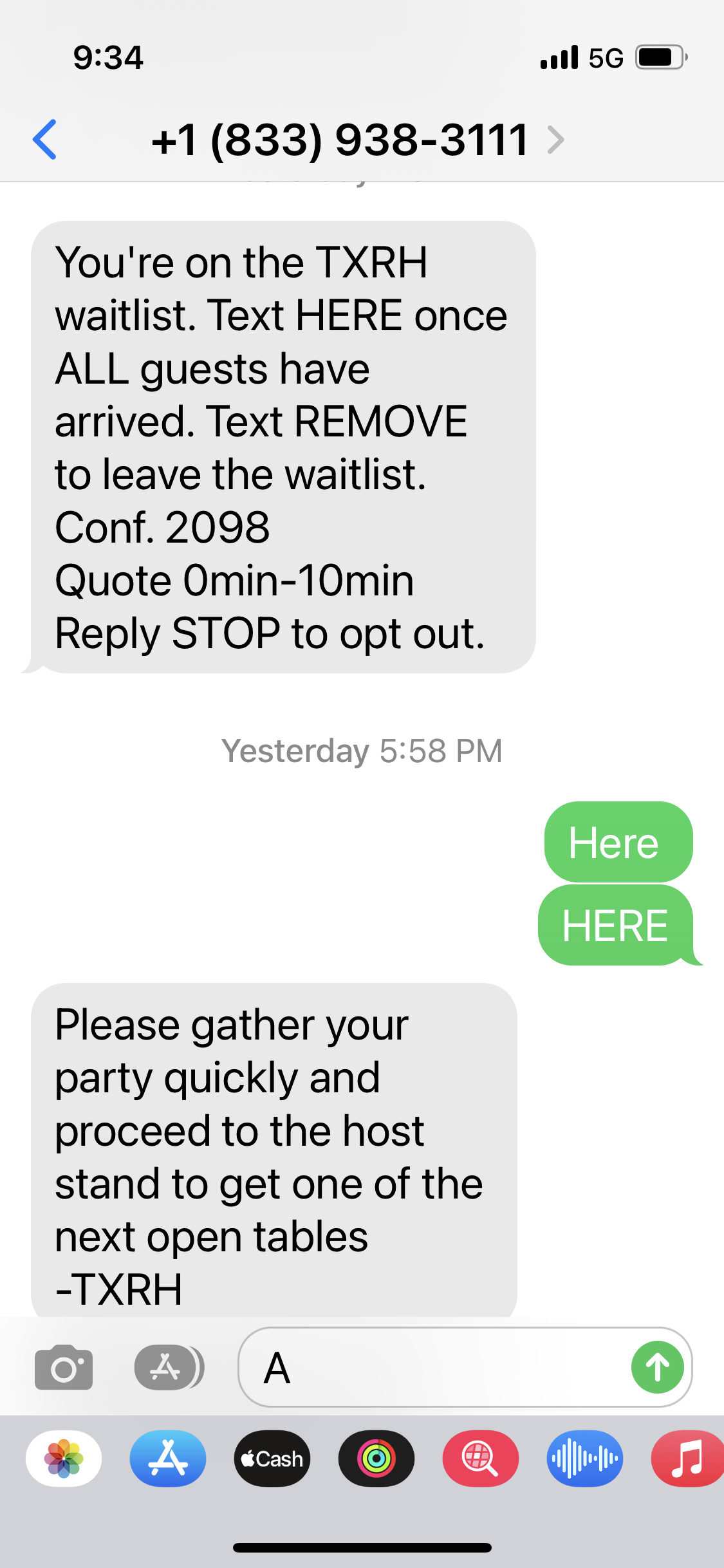The height and width of the screenshot is (1568, 724).
Task: Tap the battery indicator in the status bar
Action: click(x=659, y=57)
